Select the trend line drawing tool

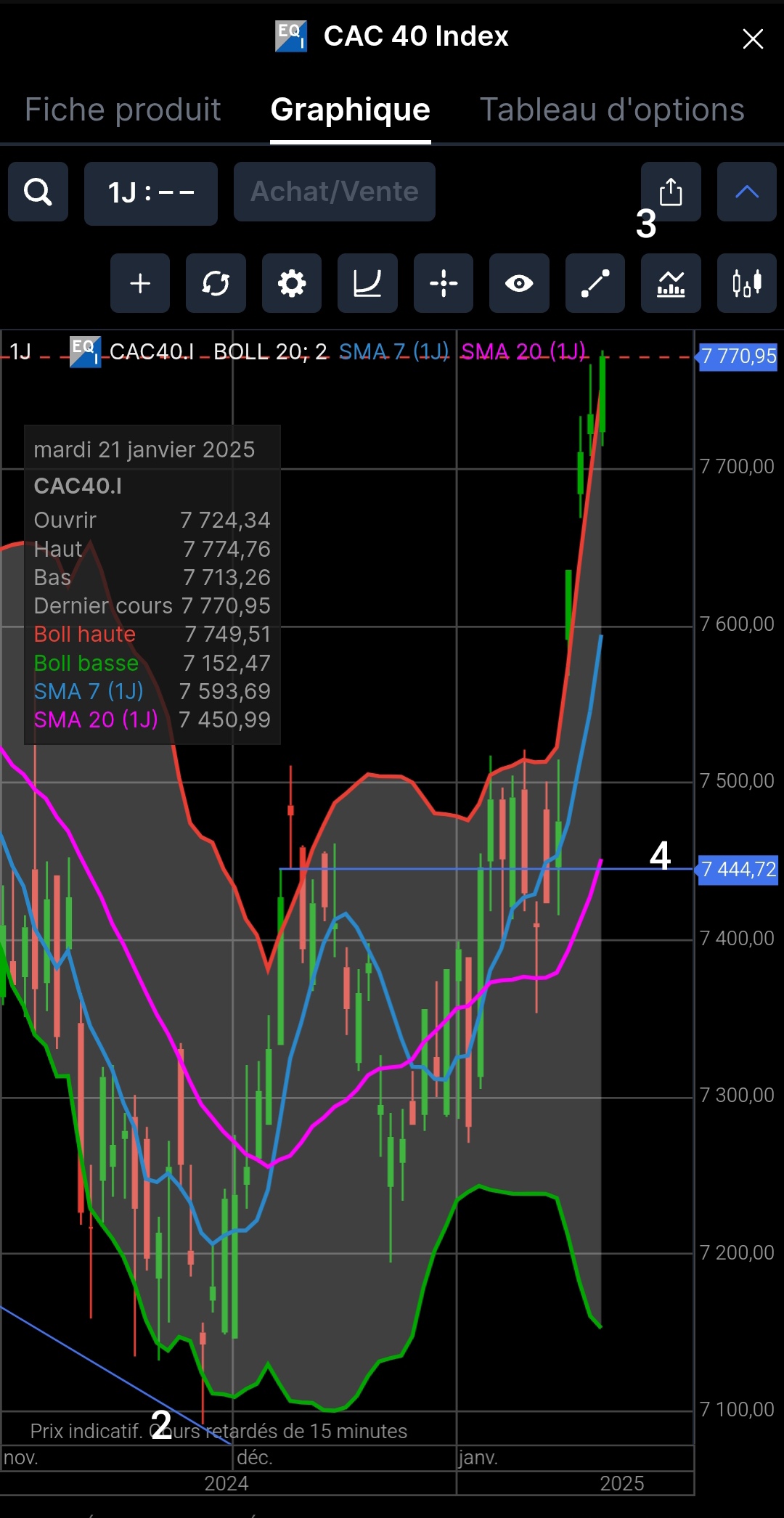coord(595,283)
